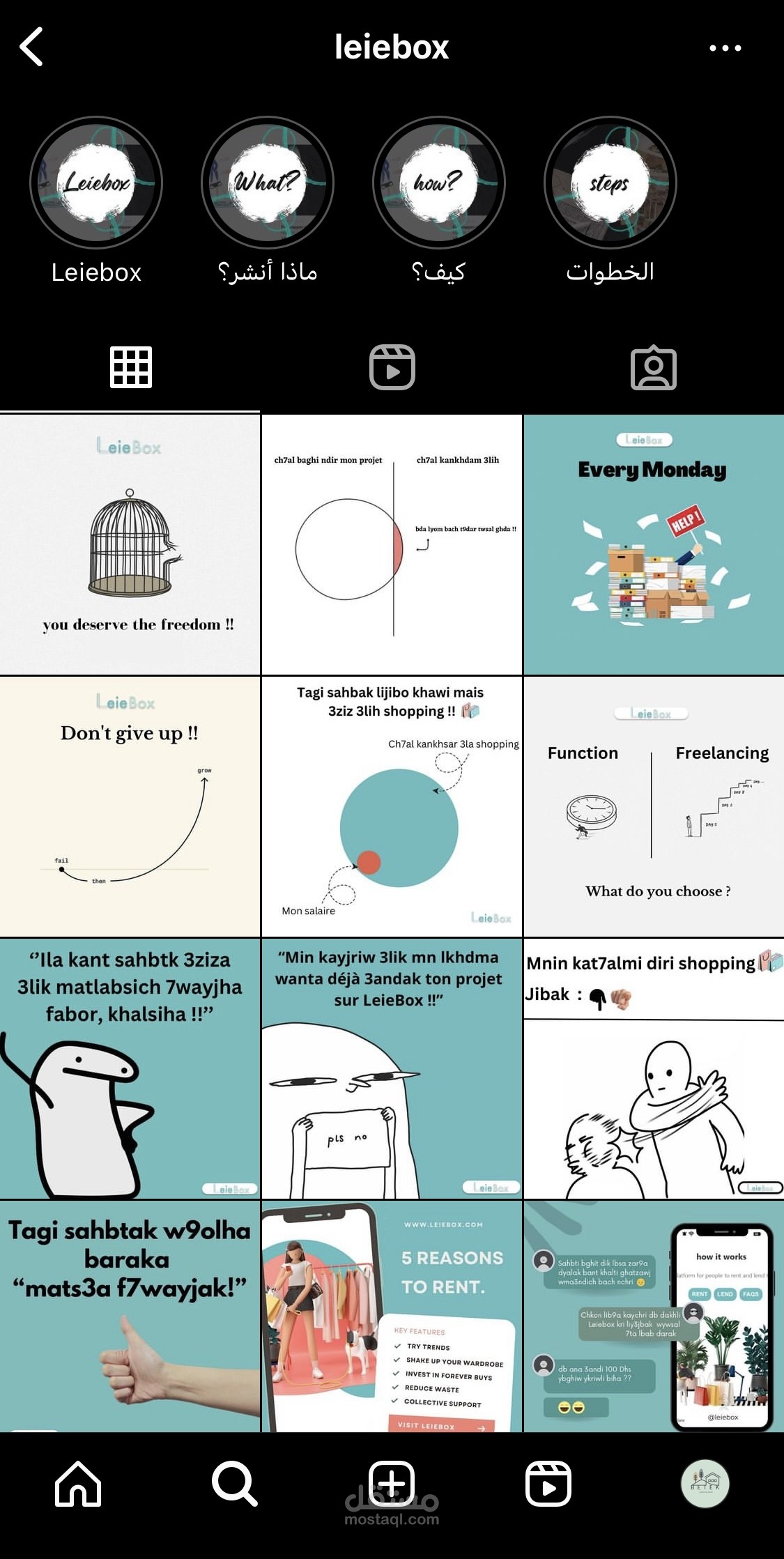Open the 'Don't give up' post
The image size is (784, 1559).
point(130,806)
